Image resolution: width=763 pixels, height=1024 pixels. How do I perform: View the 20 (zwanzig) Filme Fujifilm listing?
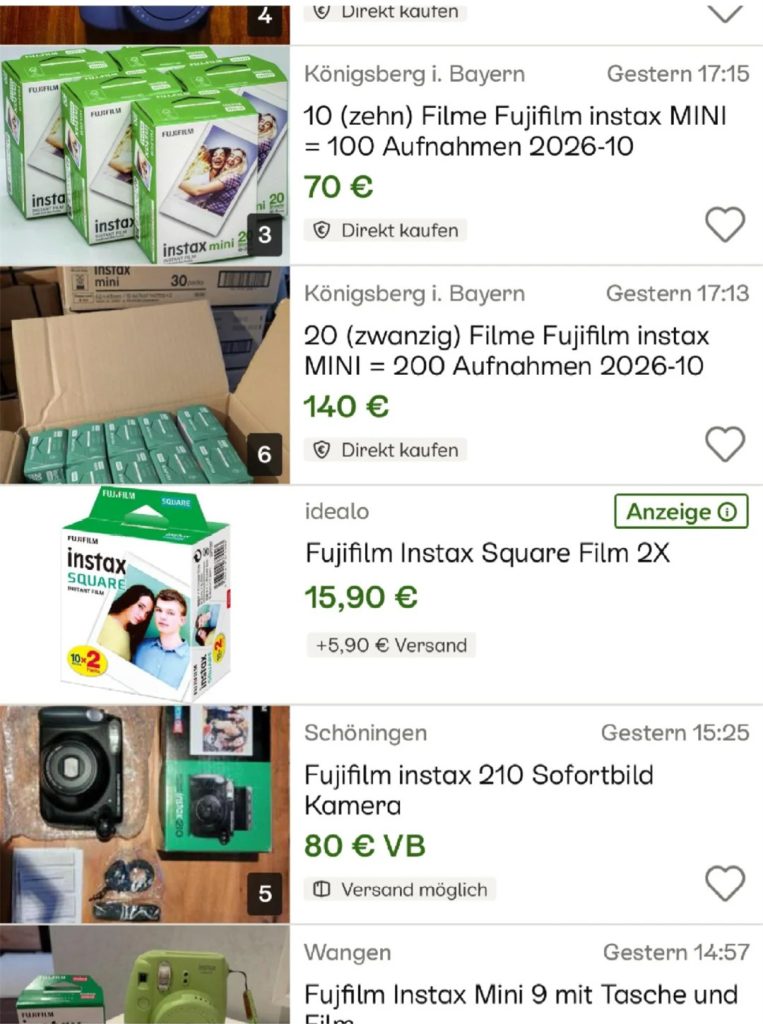click(506, 351)
